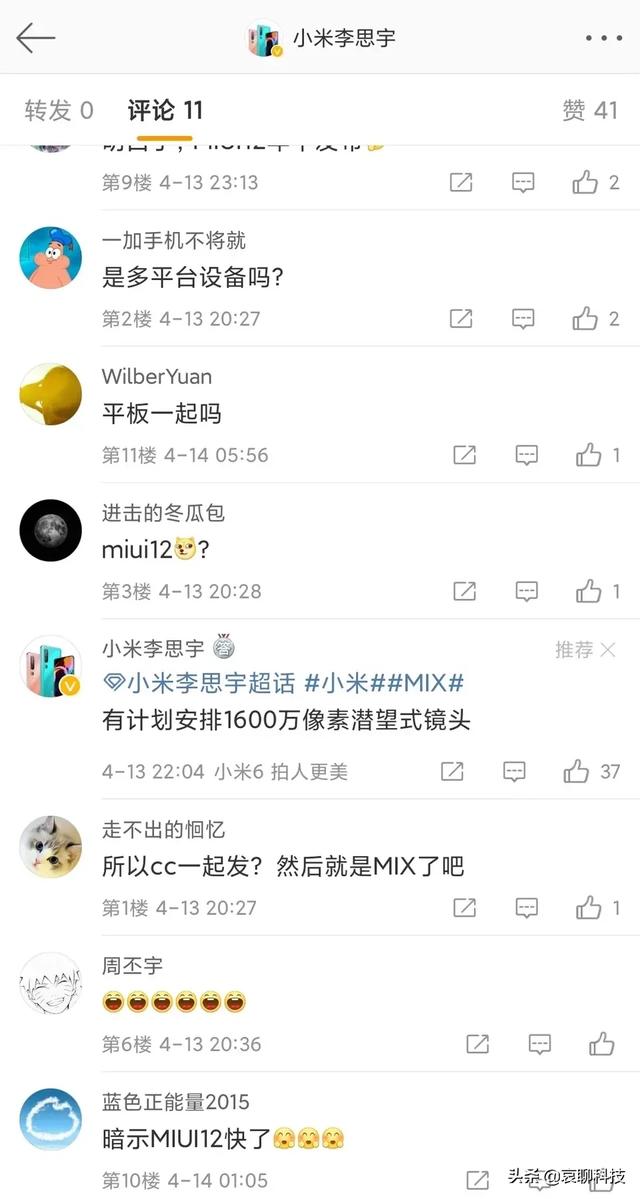
Task: Repost the 9楼 comment
Action: click(460, 183)
